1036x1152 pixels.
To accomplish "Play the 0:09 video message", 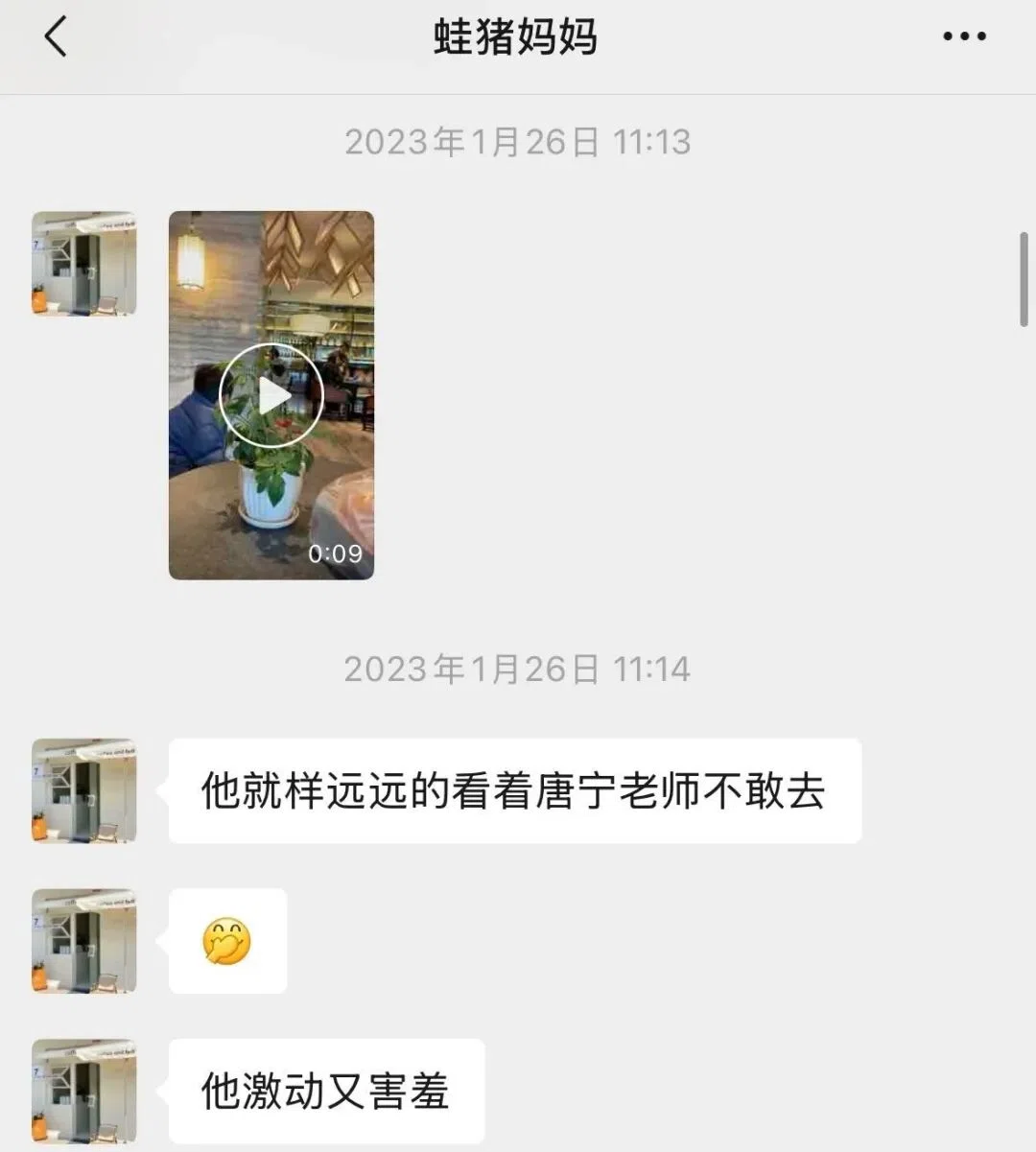I will click(271, 395).
